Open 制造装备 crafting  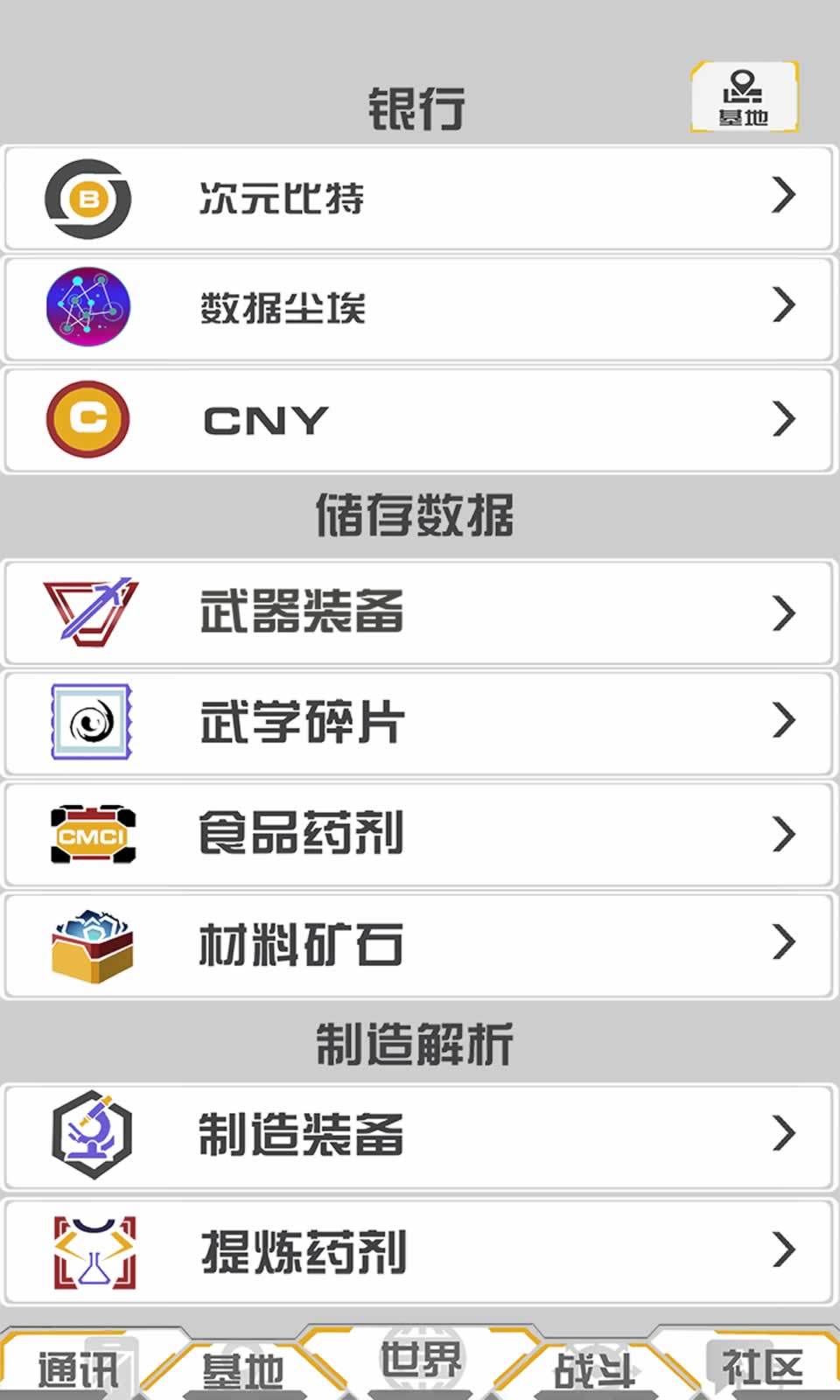(x=418, y=1136)
